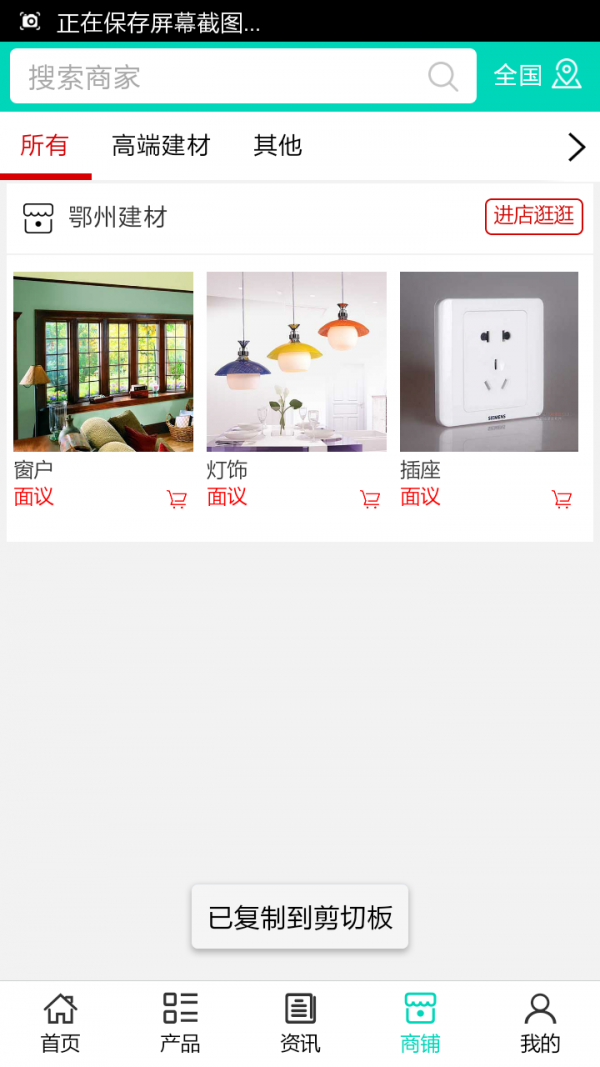Switch to the 所有 category tab
The height and width of the screenshot is (1067, 600).
(44, 146)
